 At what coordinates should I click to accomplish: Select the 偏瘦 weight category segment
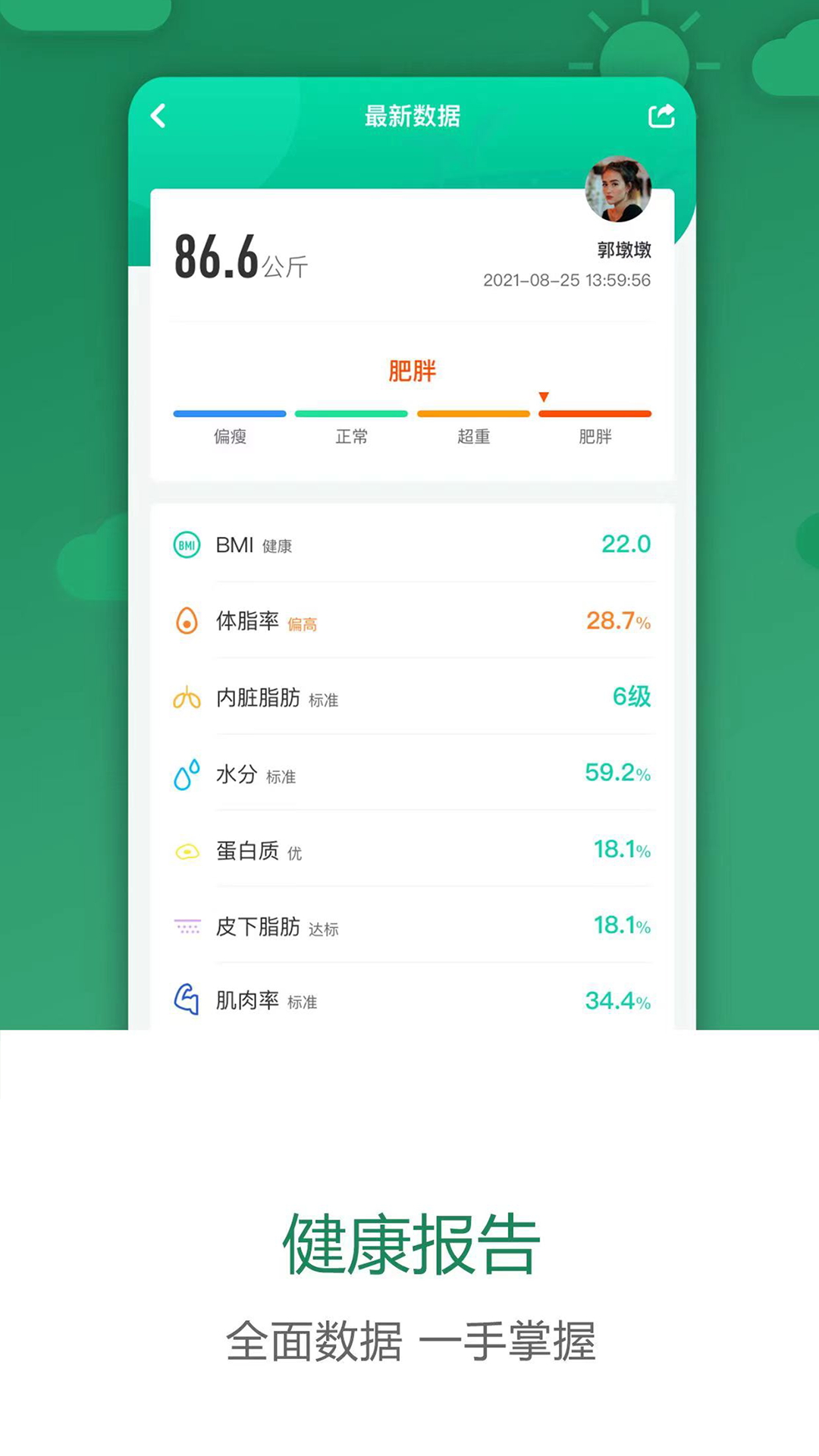coord(228,413)
